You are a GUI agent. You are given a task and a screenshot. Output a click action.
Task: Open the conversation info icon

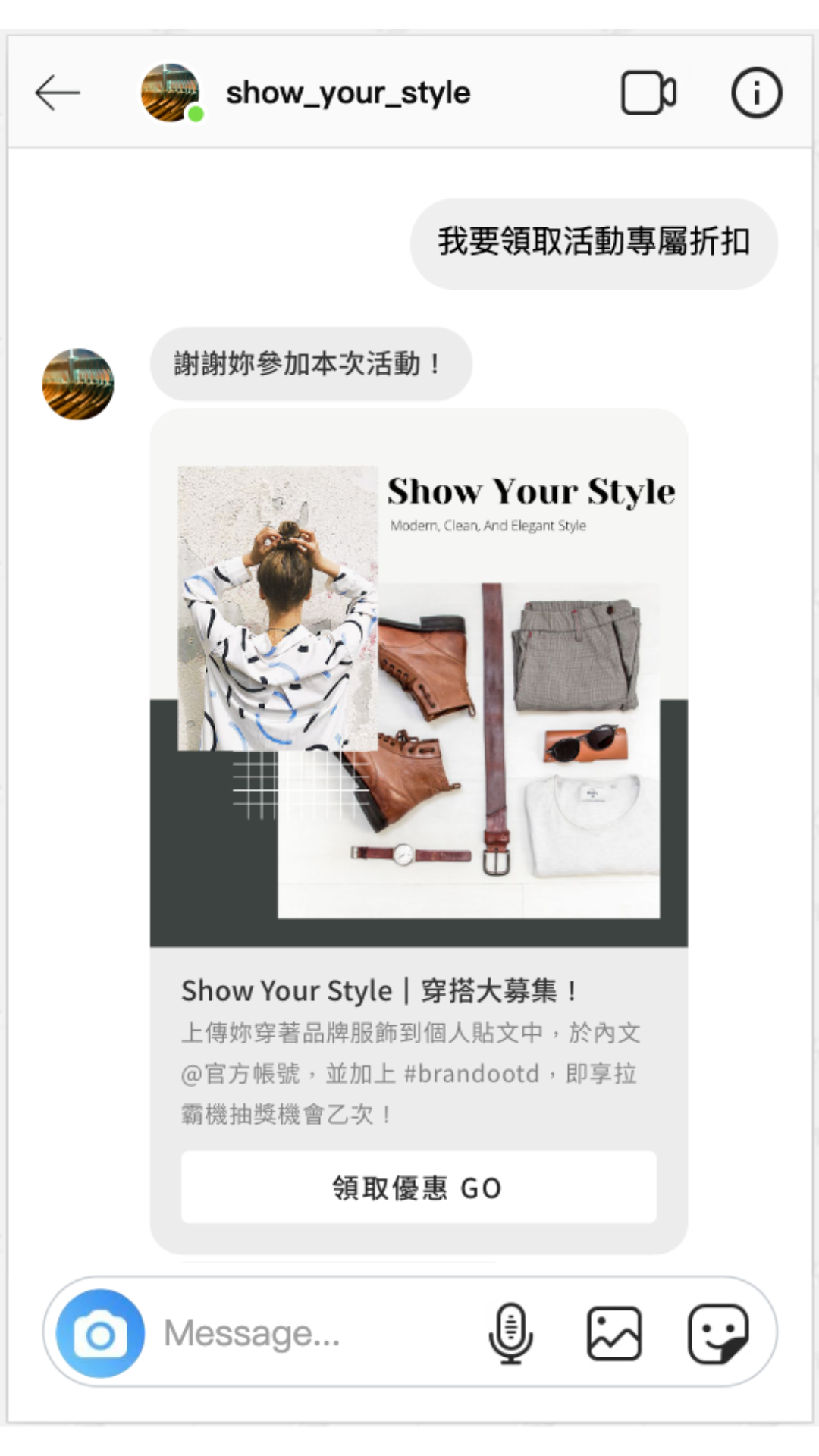[x=756, y=93]
